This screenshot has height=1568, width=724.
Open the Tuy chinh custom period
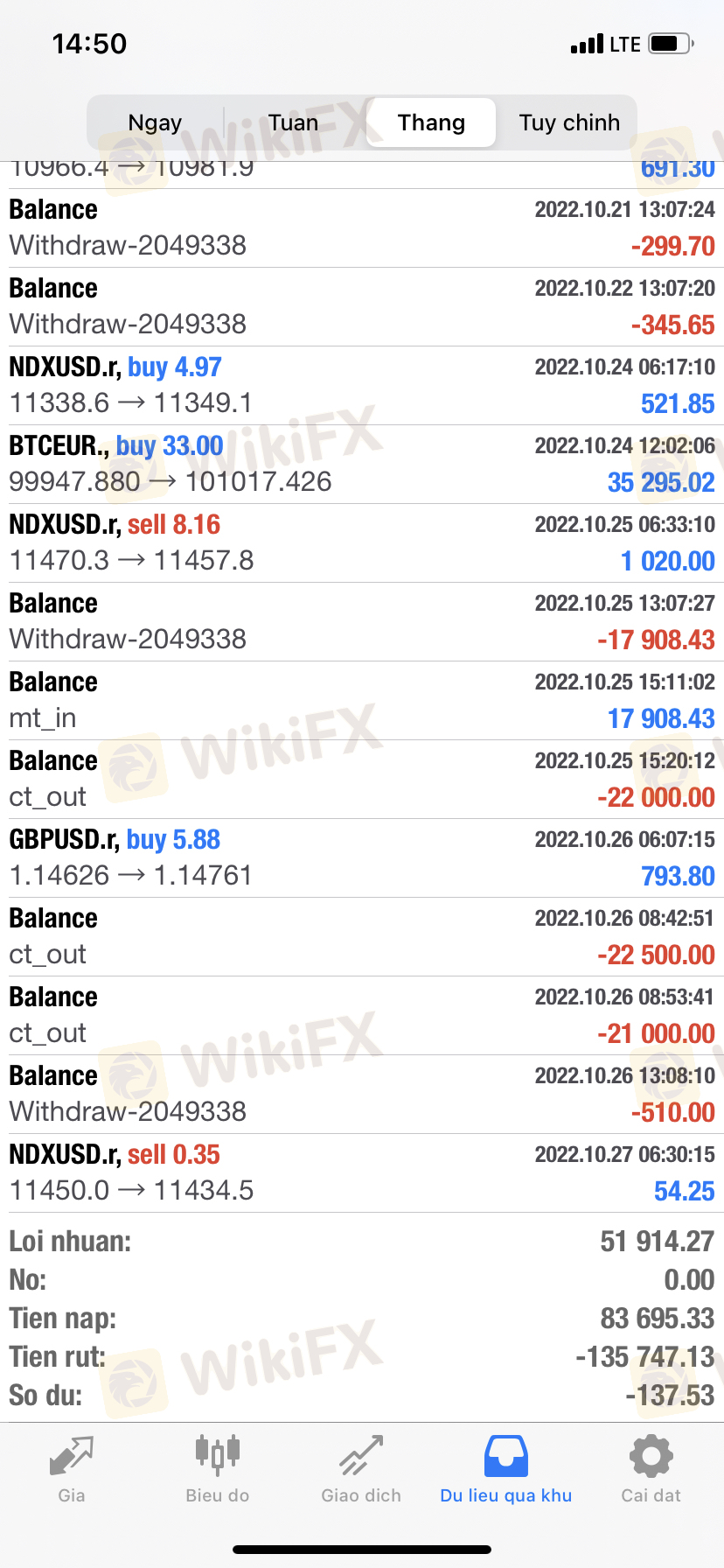point(569,122)
